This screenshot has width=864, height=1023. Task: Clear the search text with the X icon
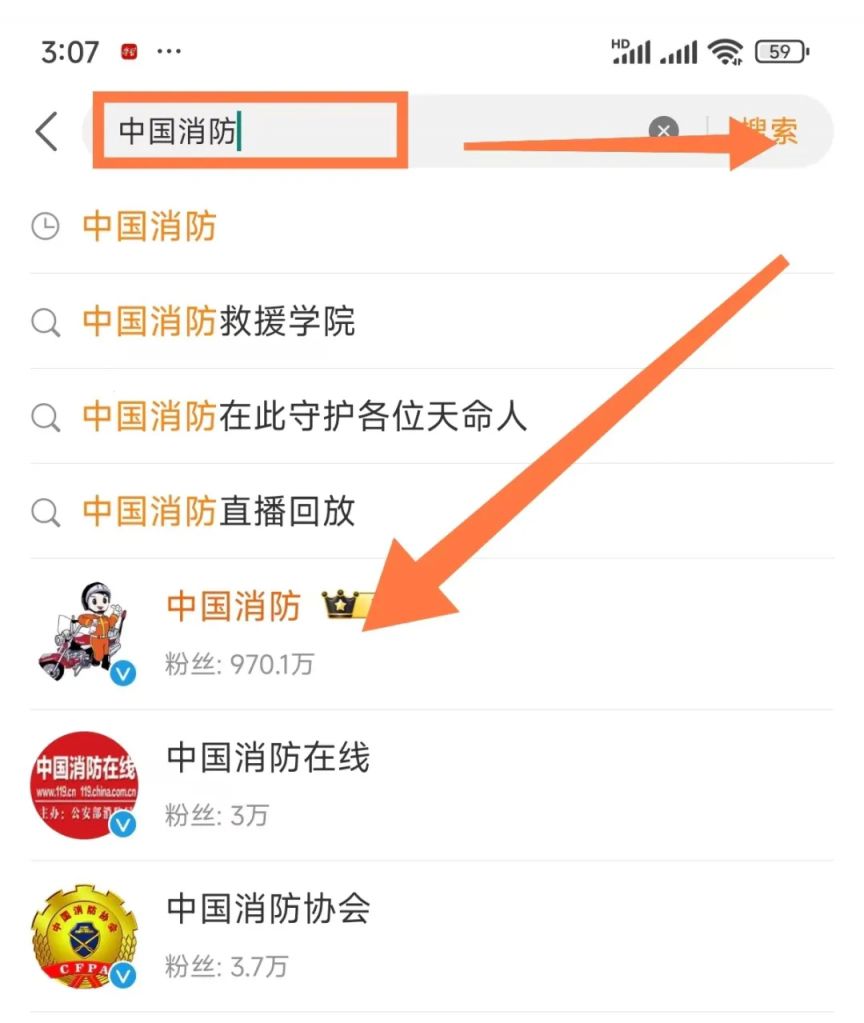(663, 131)
